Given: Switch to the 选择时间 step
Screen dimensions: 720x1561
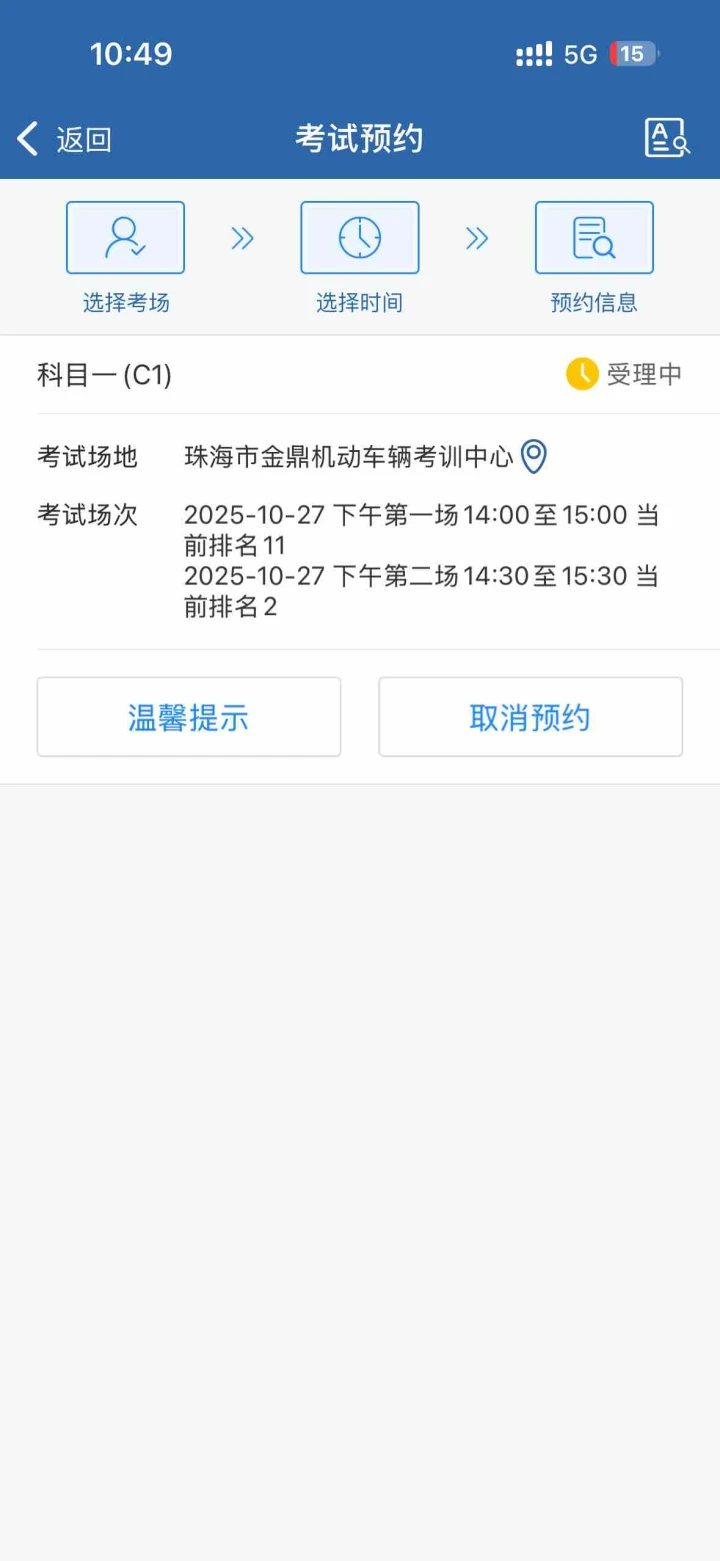Looking at the screenshot, I should pos(359,238).
